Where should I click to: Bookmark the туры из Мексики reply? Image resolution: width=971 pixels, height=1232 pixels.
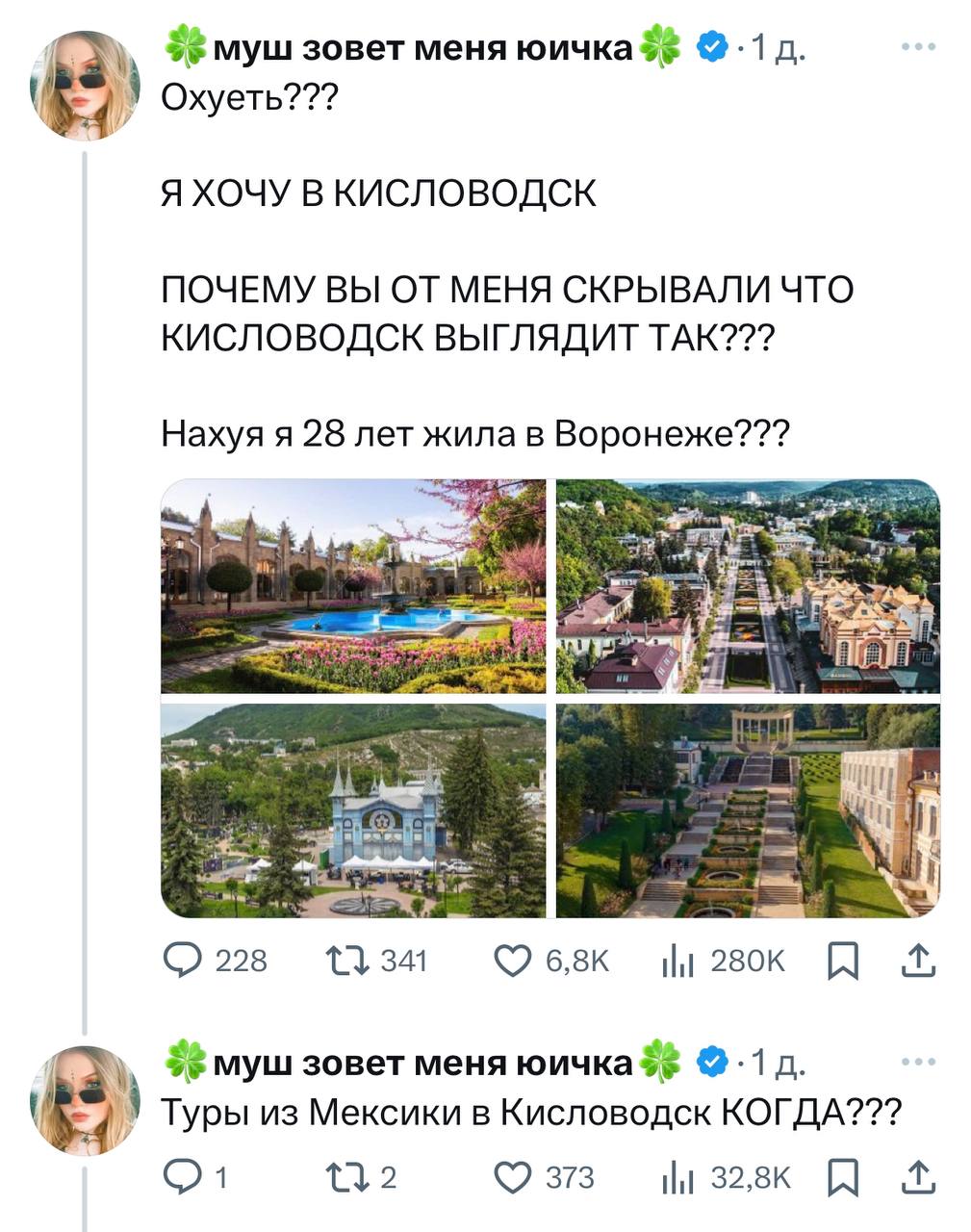(x=843, y=1177)
